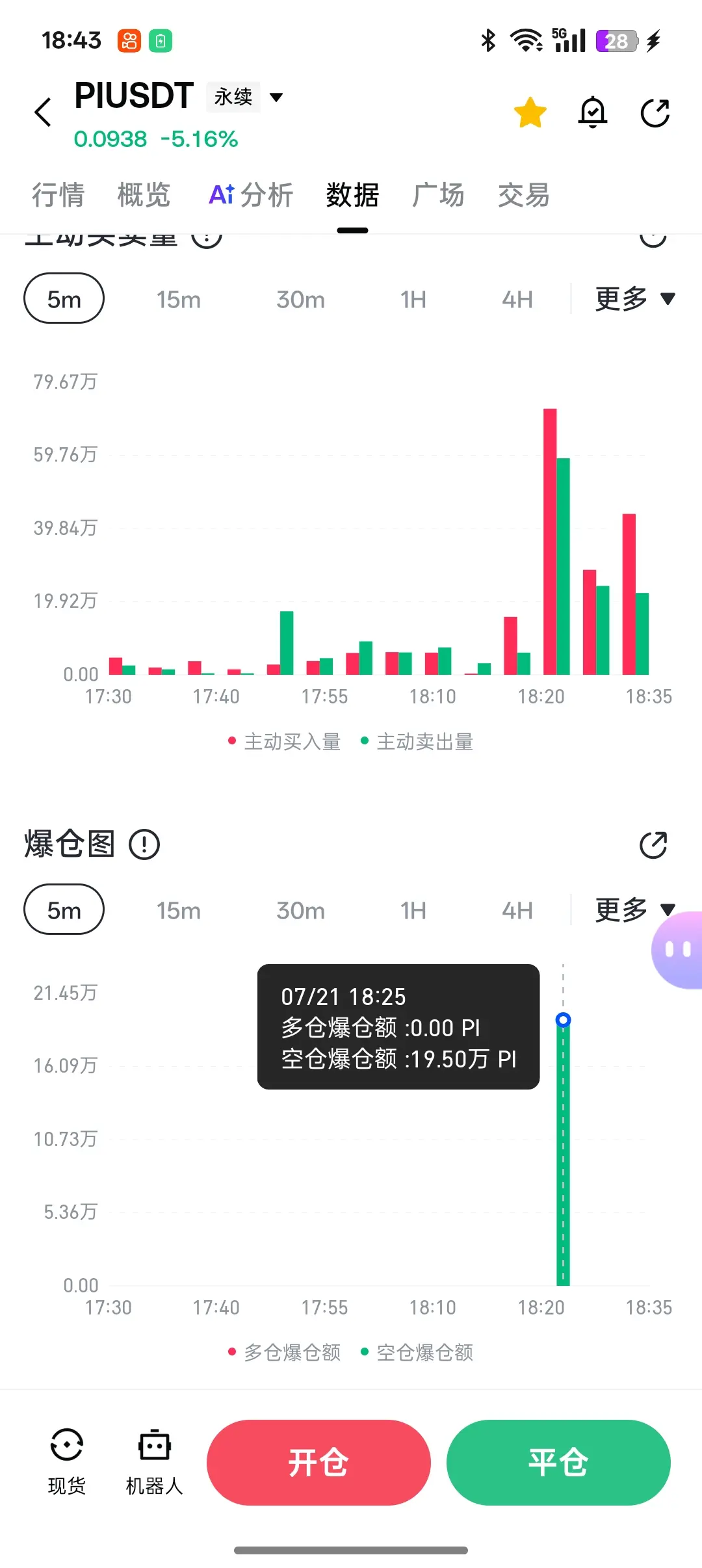Tap the 开仓 button
This screenshot has height=1568, width=702.
pyautogui.click(x=318, y=1463)
